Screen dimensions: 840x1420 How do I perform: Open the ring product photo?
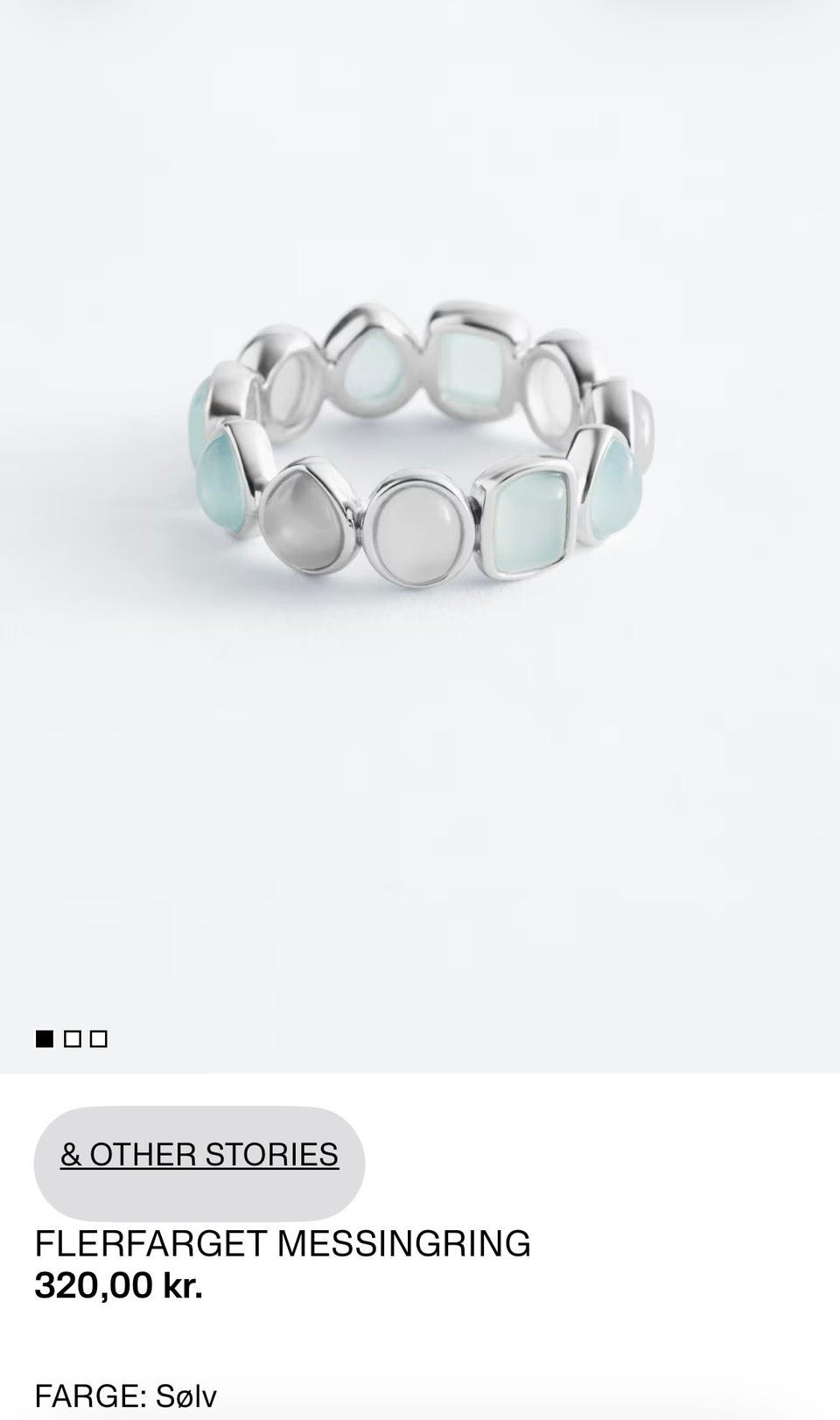[x=420, y=536]
